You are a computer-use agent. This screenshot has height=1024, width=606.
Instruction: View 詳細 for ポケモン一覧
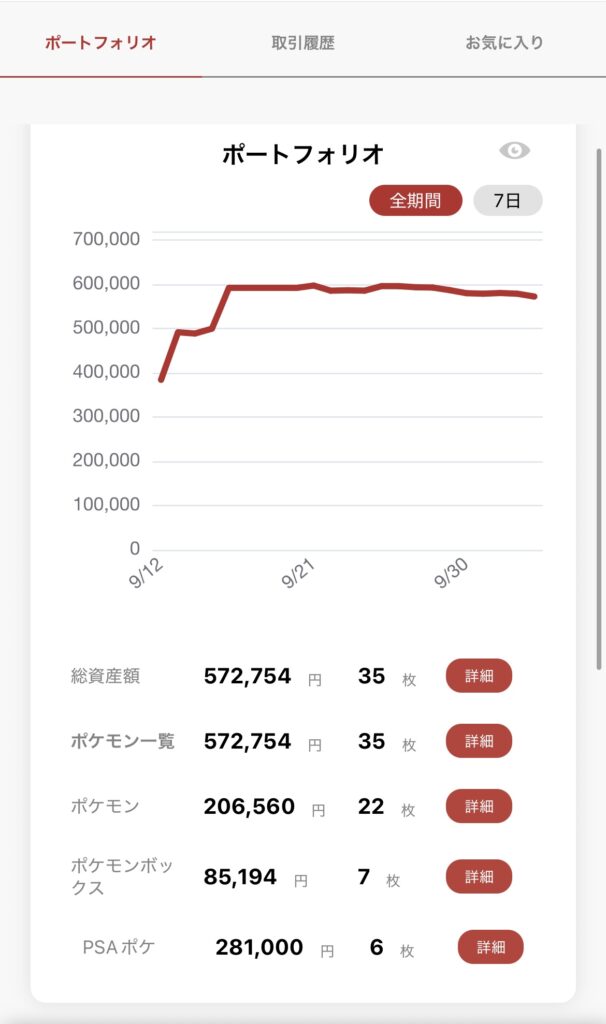coord(479,741)
